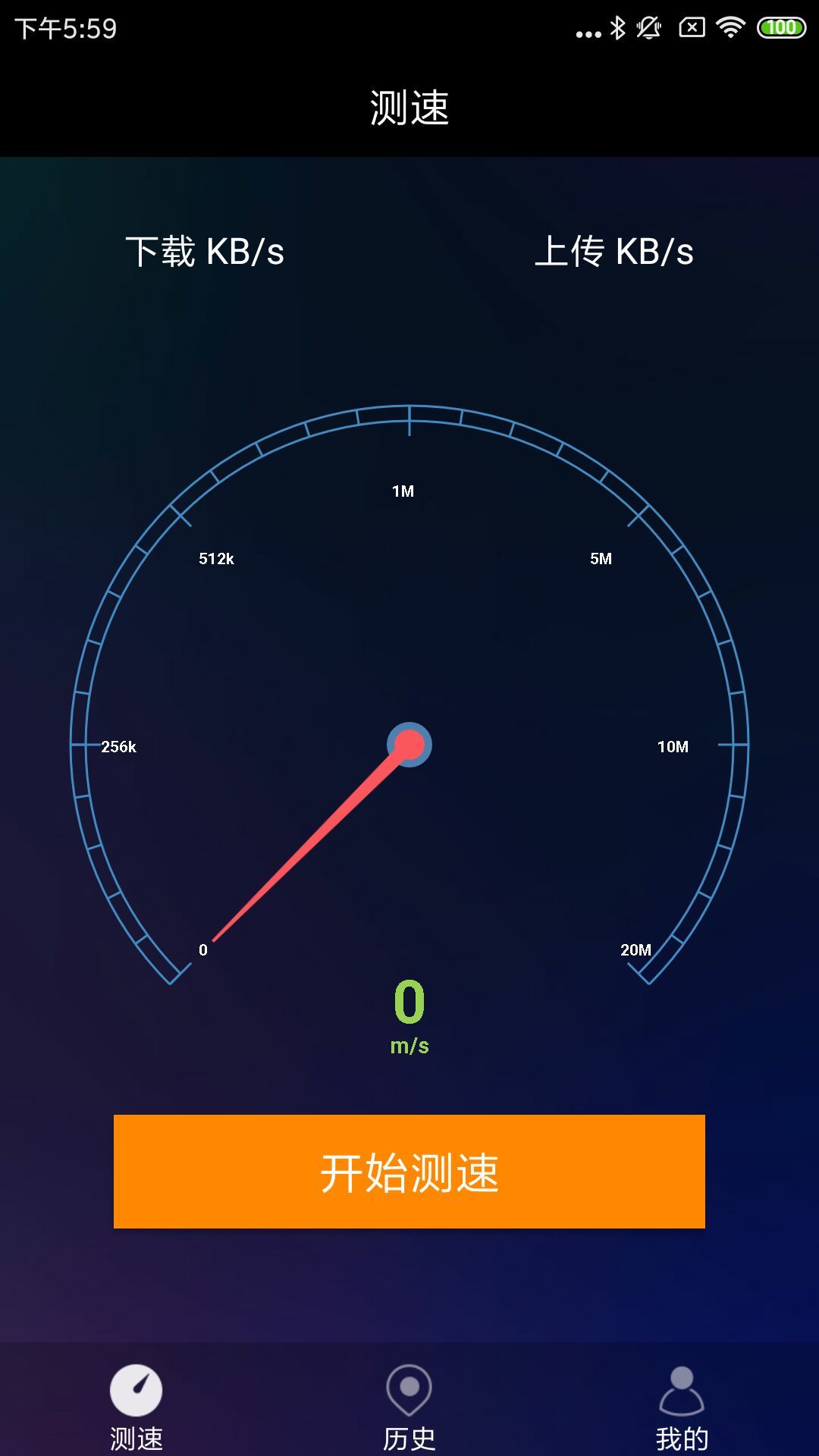
Task: Open the 我的 tab
Action: tap(682, 1405)
